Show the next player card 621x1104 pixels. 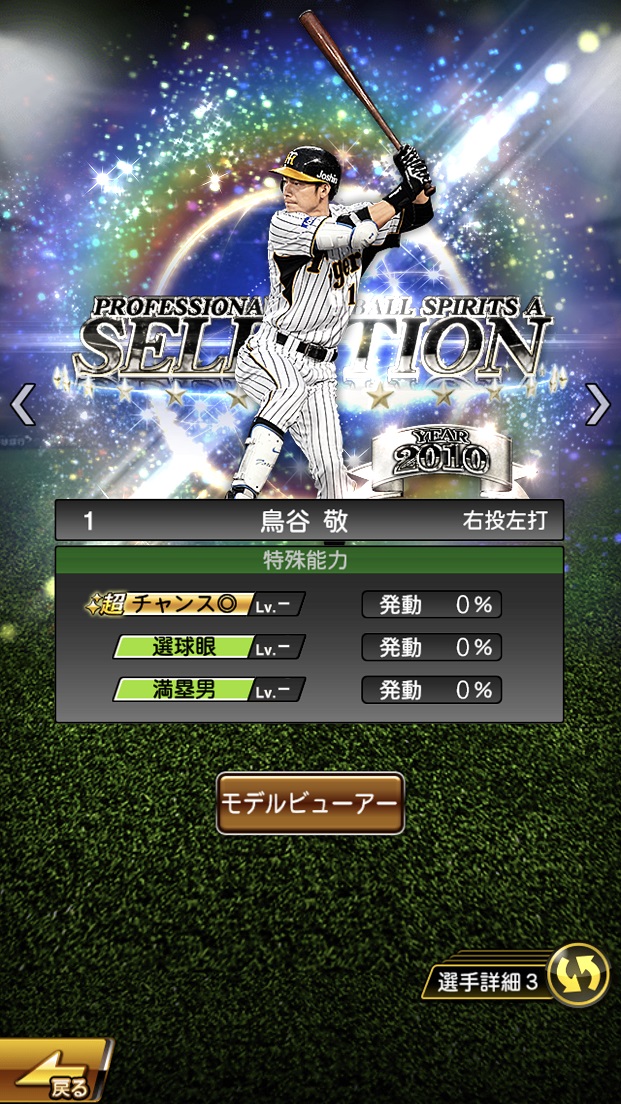coord(597,405)
